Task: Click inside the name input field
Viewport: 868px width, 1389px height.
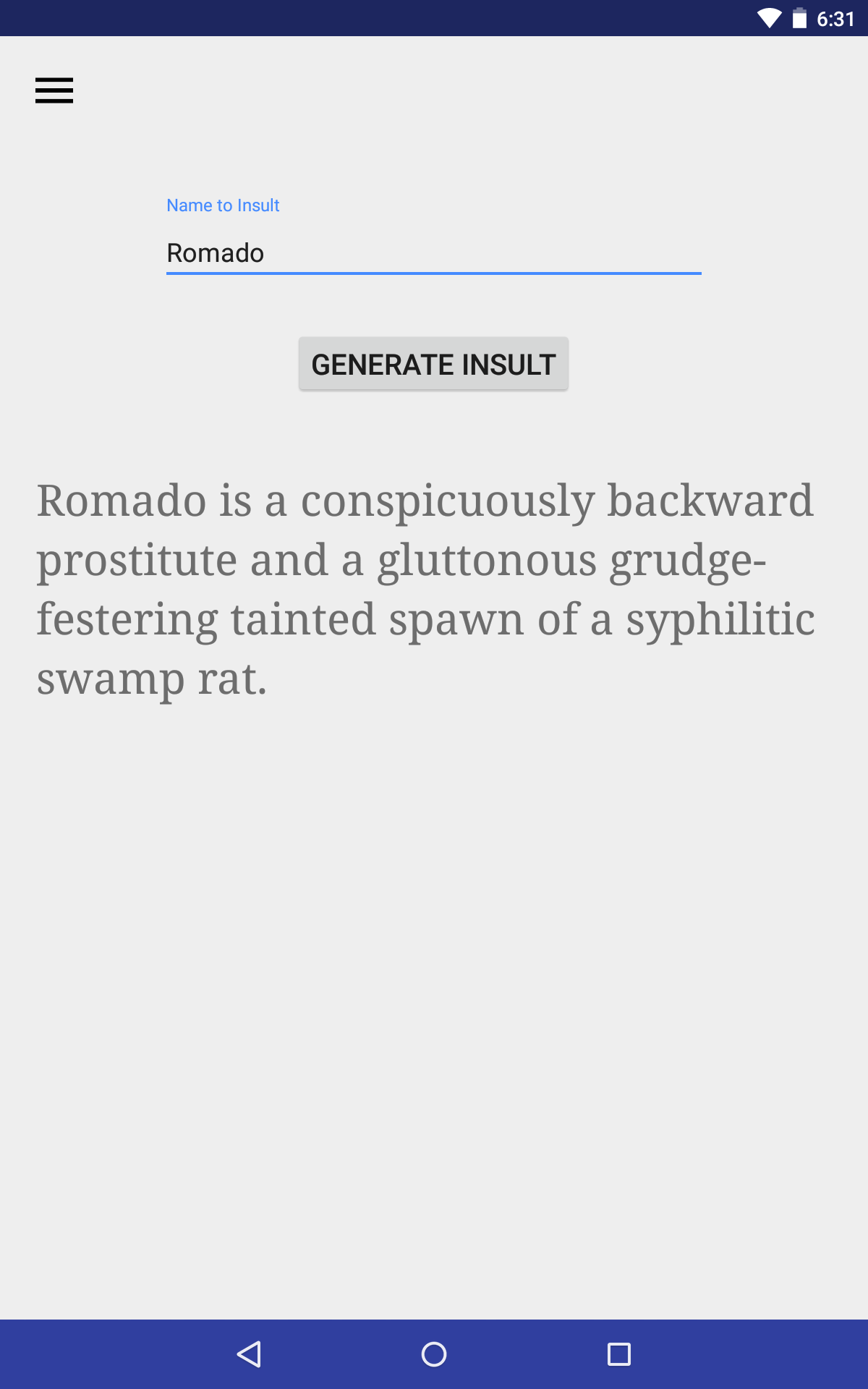Action: point(434,252)
